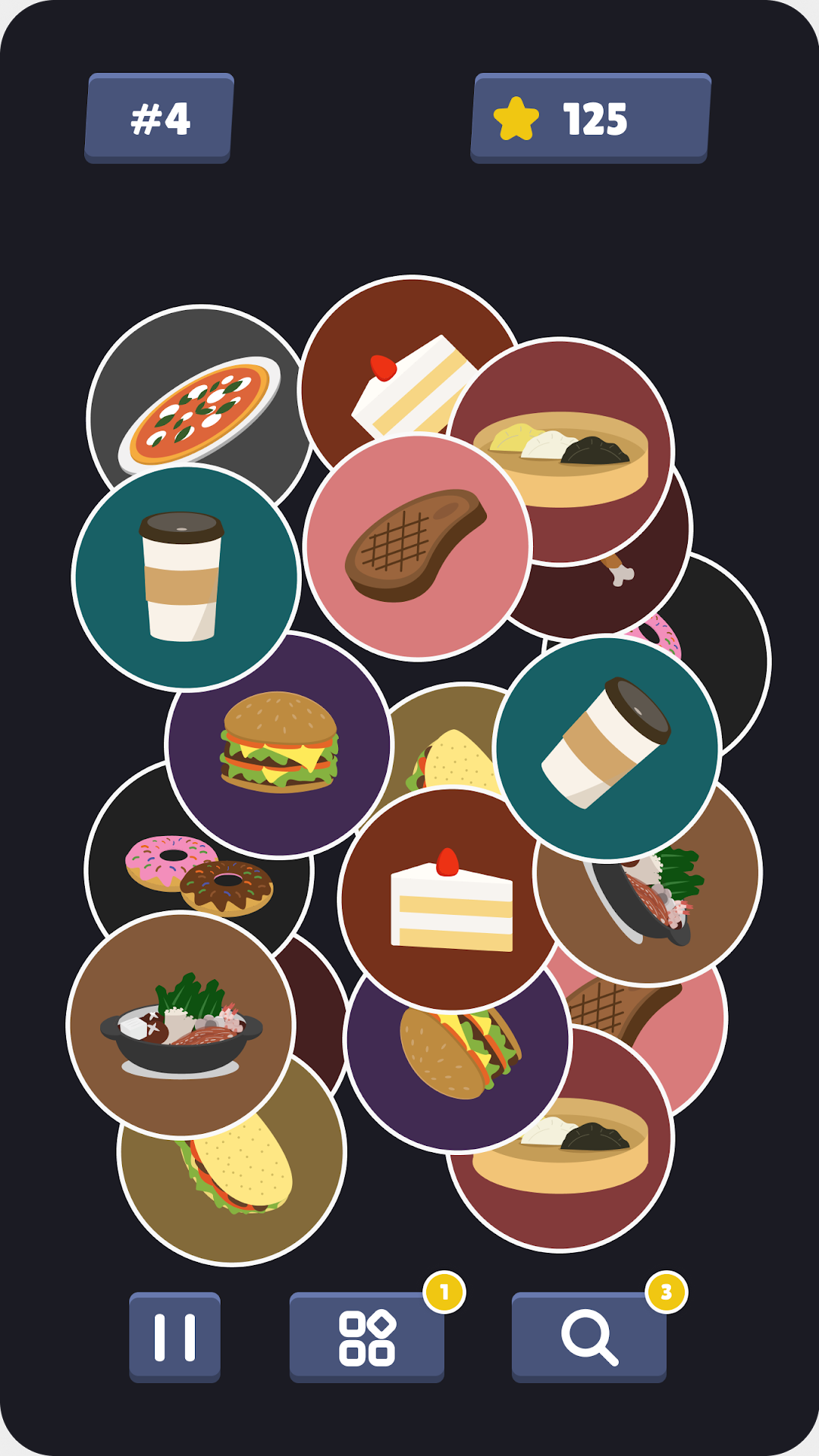Select the upright cake slice tile

point(452,900)
